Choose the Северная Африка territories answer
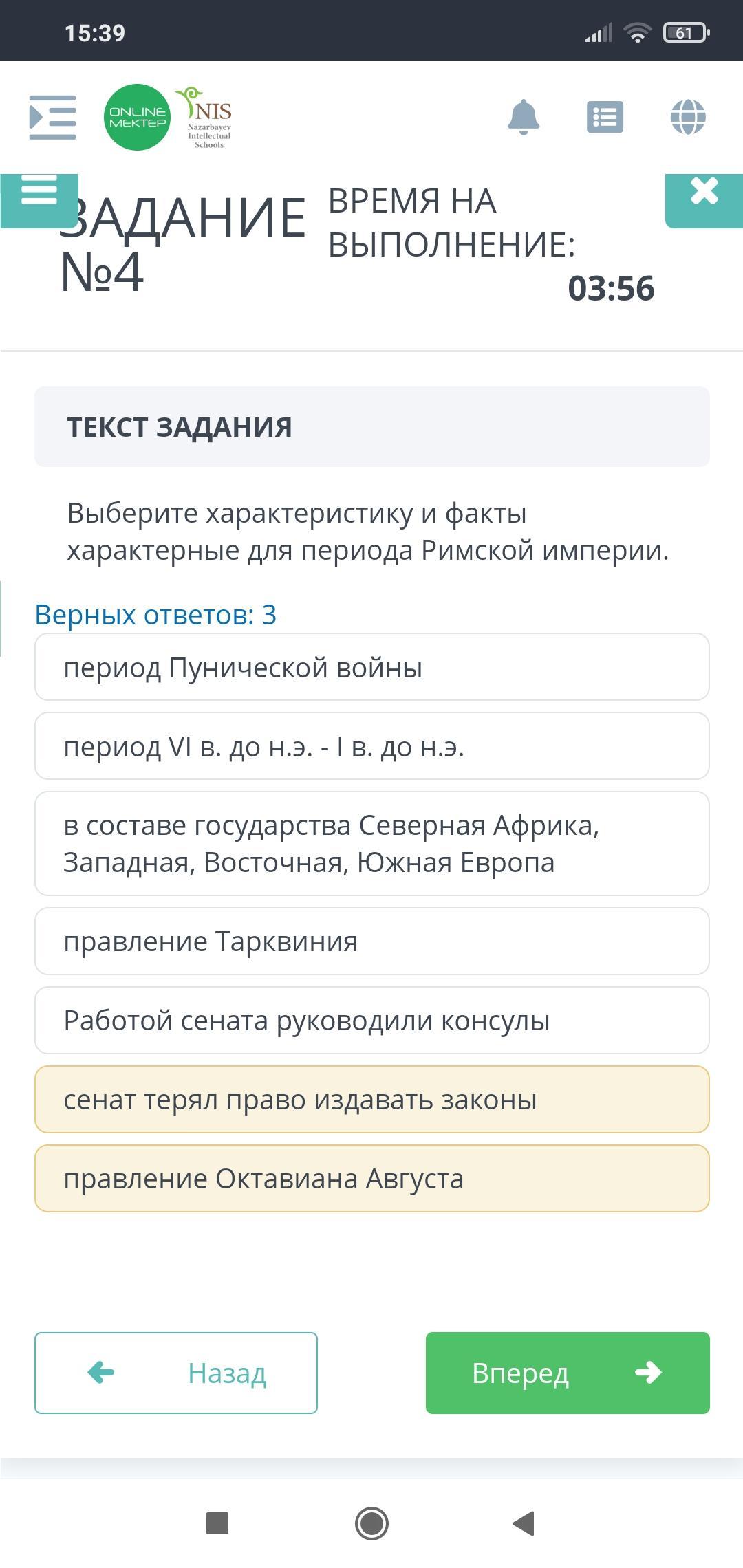Screen dimensions: 743x1568 coord(372,844)
